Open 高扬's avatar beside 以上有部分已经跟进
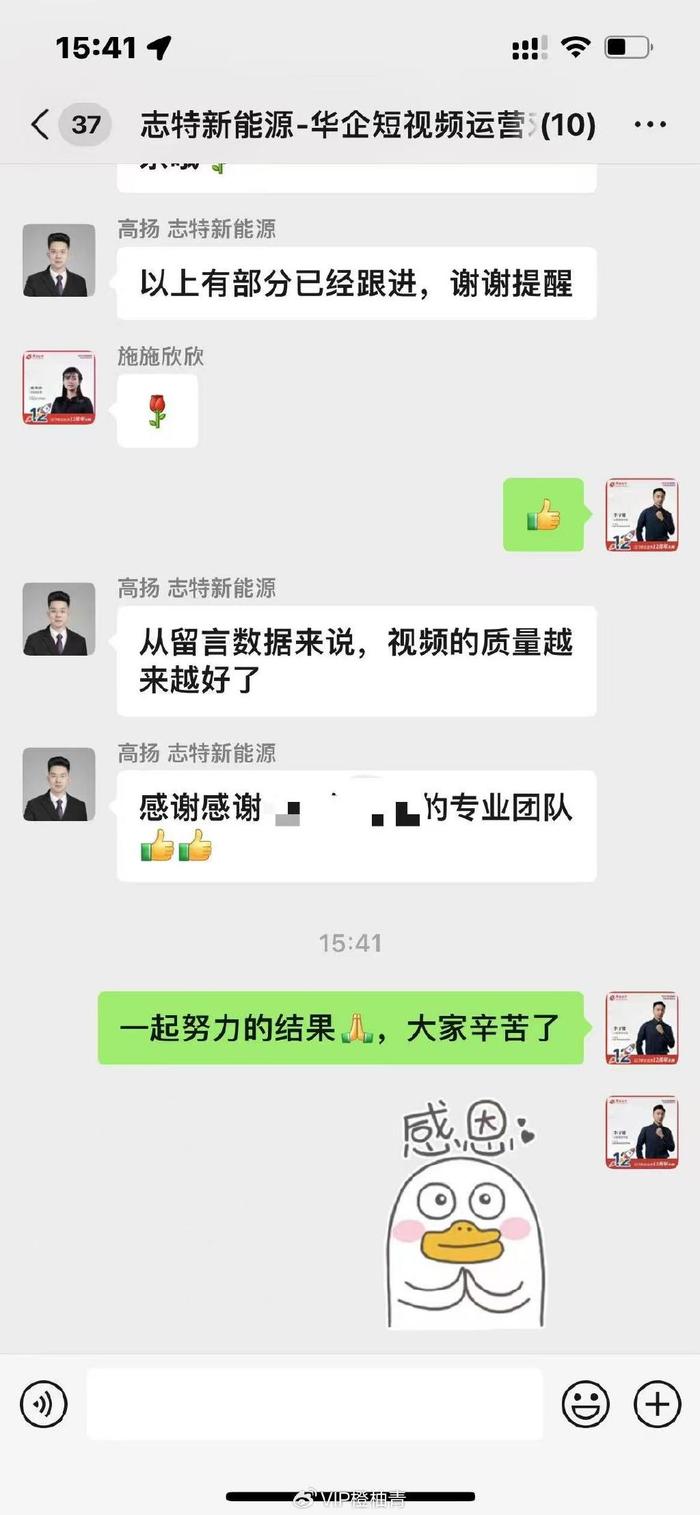The height and width of the screenshot is (1515, 700). 59,260
